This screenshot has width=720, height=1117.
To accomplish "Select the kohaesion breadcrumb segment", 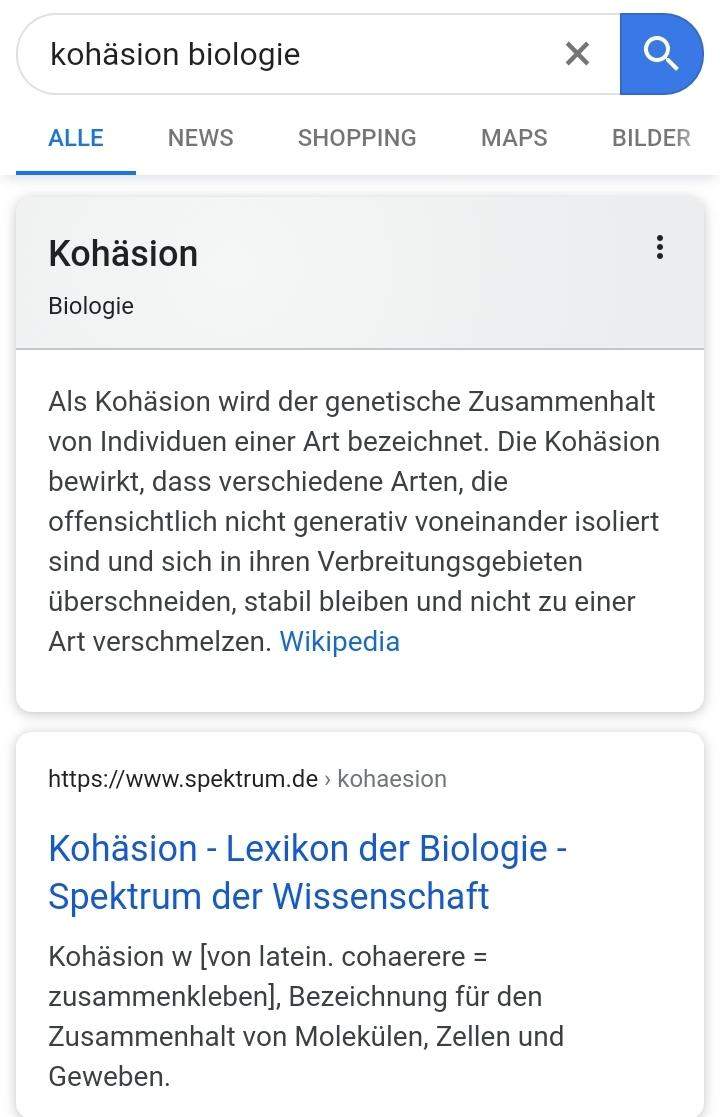I will [391, 778].
